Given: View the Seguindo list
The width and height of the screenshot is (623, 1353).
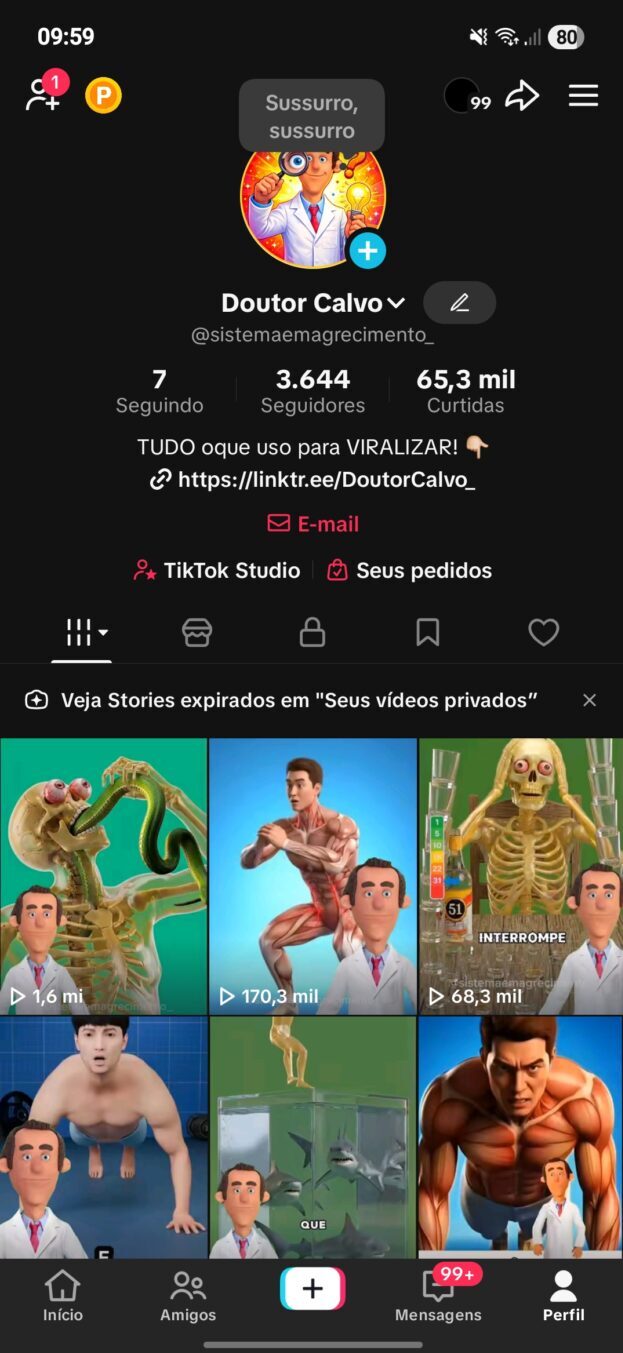Looking at the screenshot, I should pyautogui.click(x=159, y=391).
